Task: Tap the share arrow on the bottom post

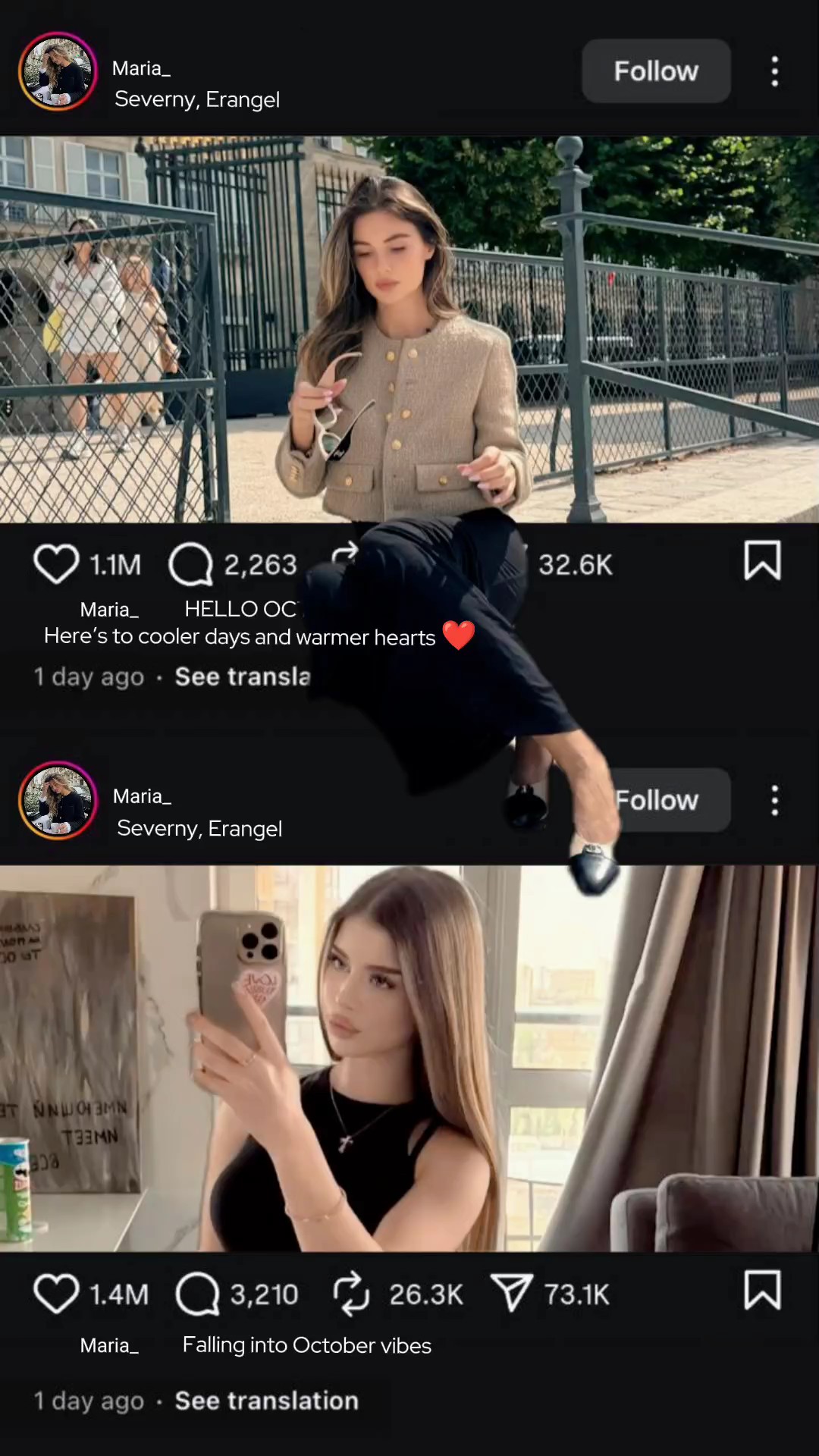Action: point(351,1294)
